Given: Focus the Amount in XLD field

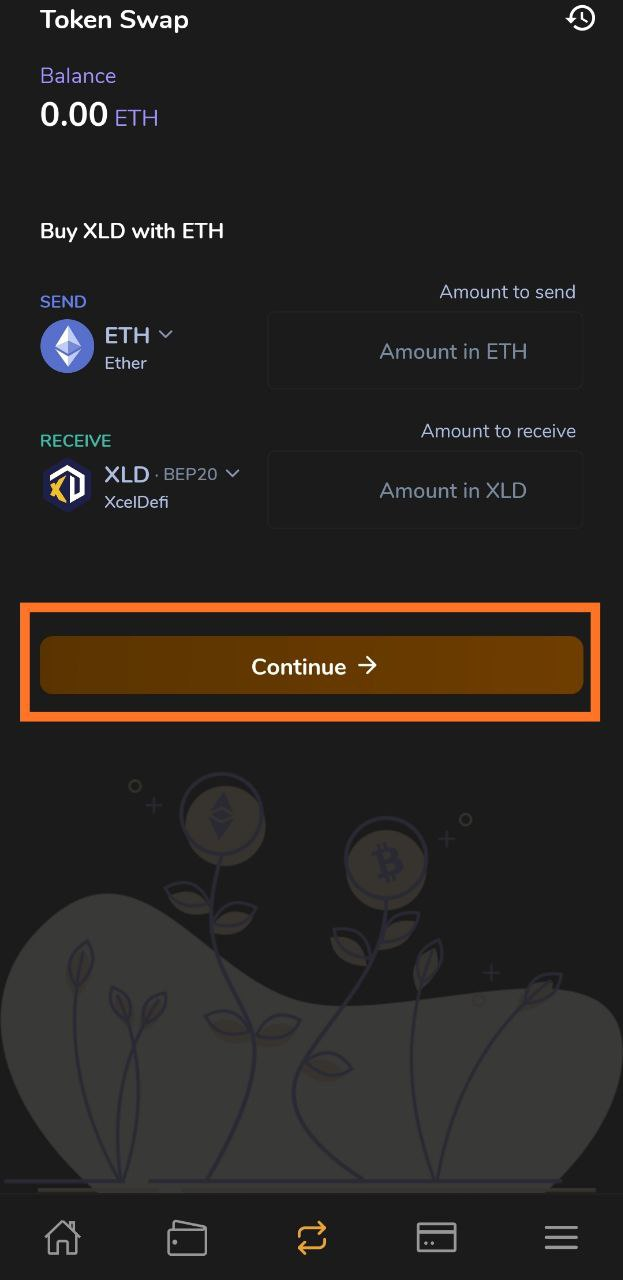Looking at the screenshot, I should coord(425,490).
